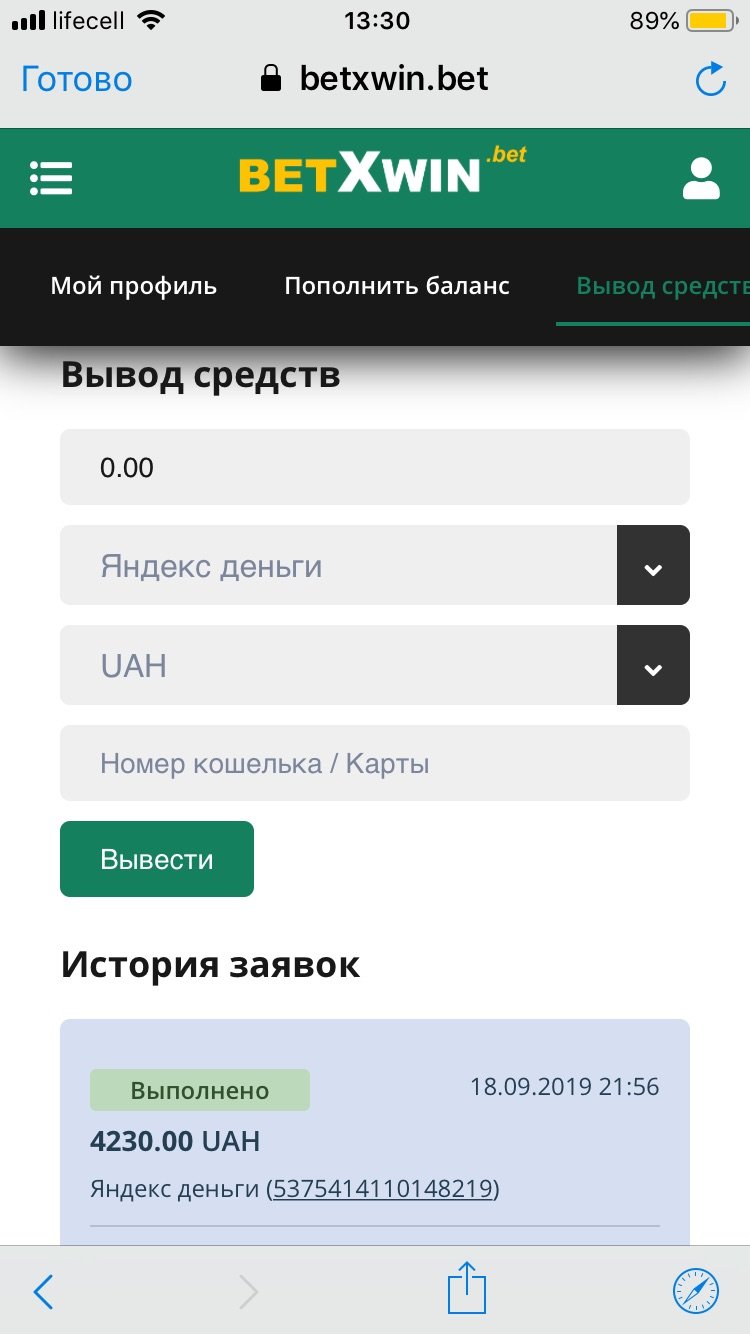The width and height of the screenshot is (750, 1334).
Task: Share this page via the share icon
Action: 466,1288
